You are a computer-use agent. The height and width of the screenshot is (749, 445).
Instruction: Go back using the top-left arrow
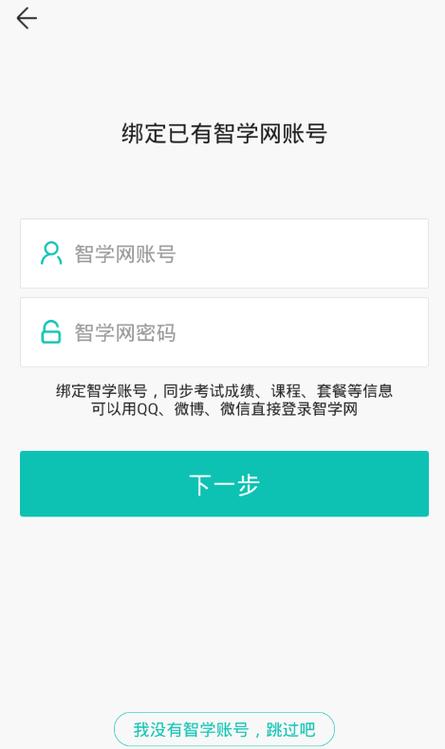click(26, 19)
